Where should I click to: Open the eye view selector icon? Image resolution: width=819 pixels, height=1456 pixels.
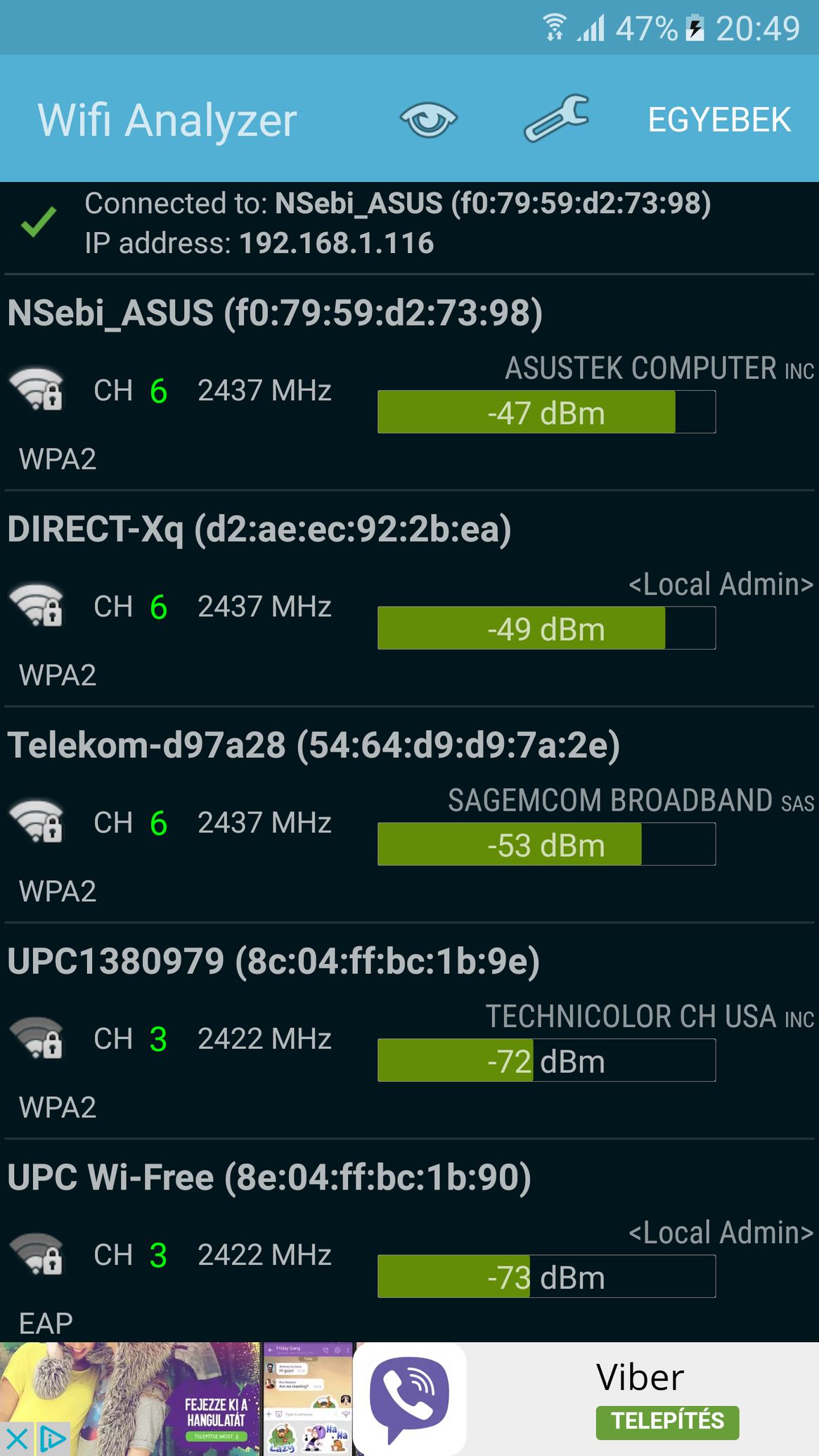(x=429, y=119)
